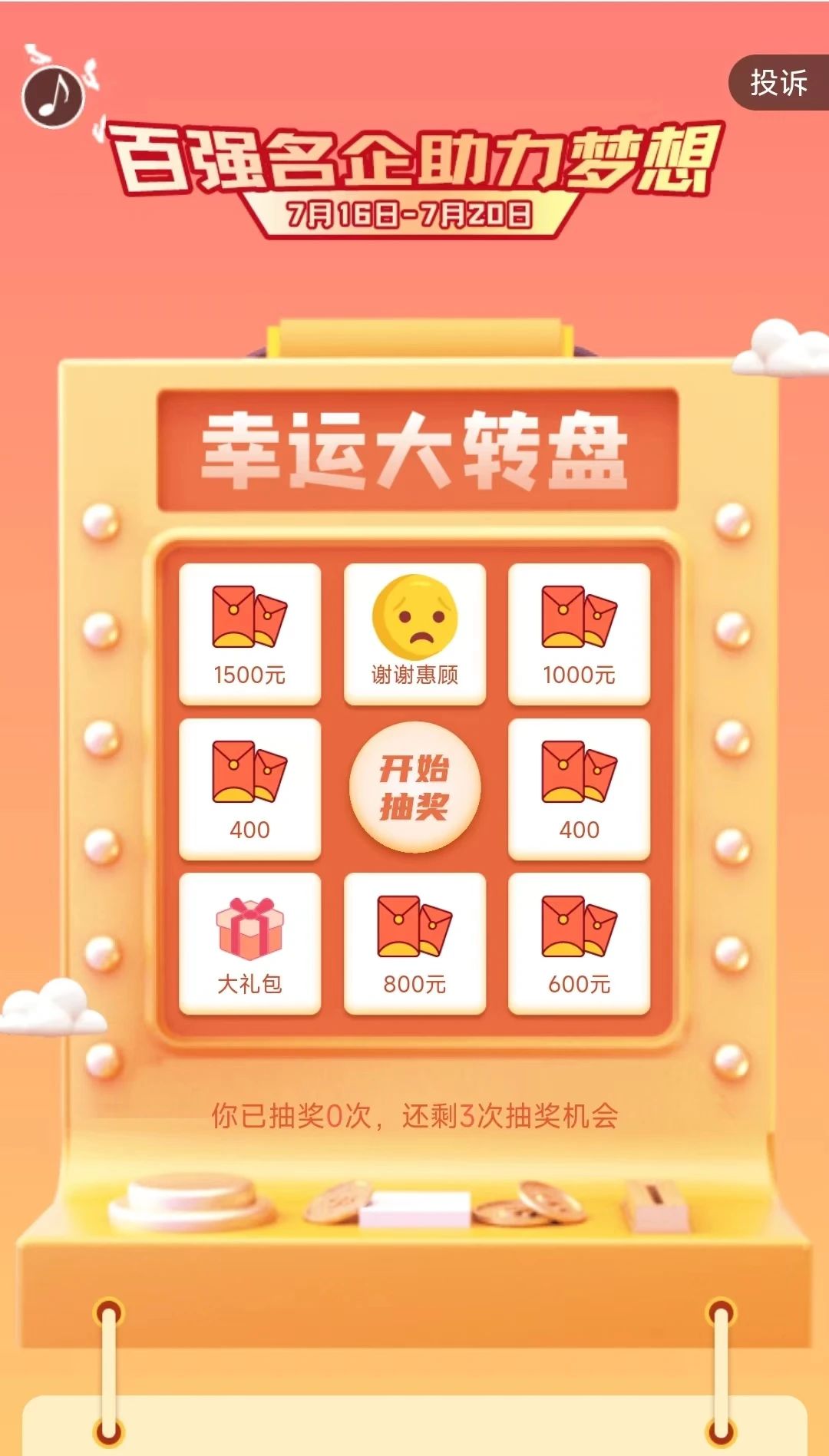Tap the 开始抽奖 button to start lottery
829x1456 pixels.
(x=414, y=787)
